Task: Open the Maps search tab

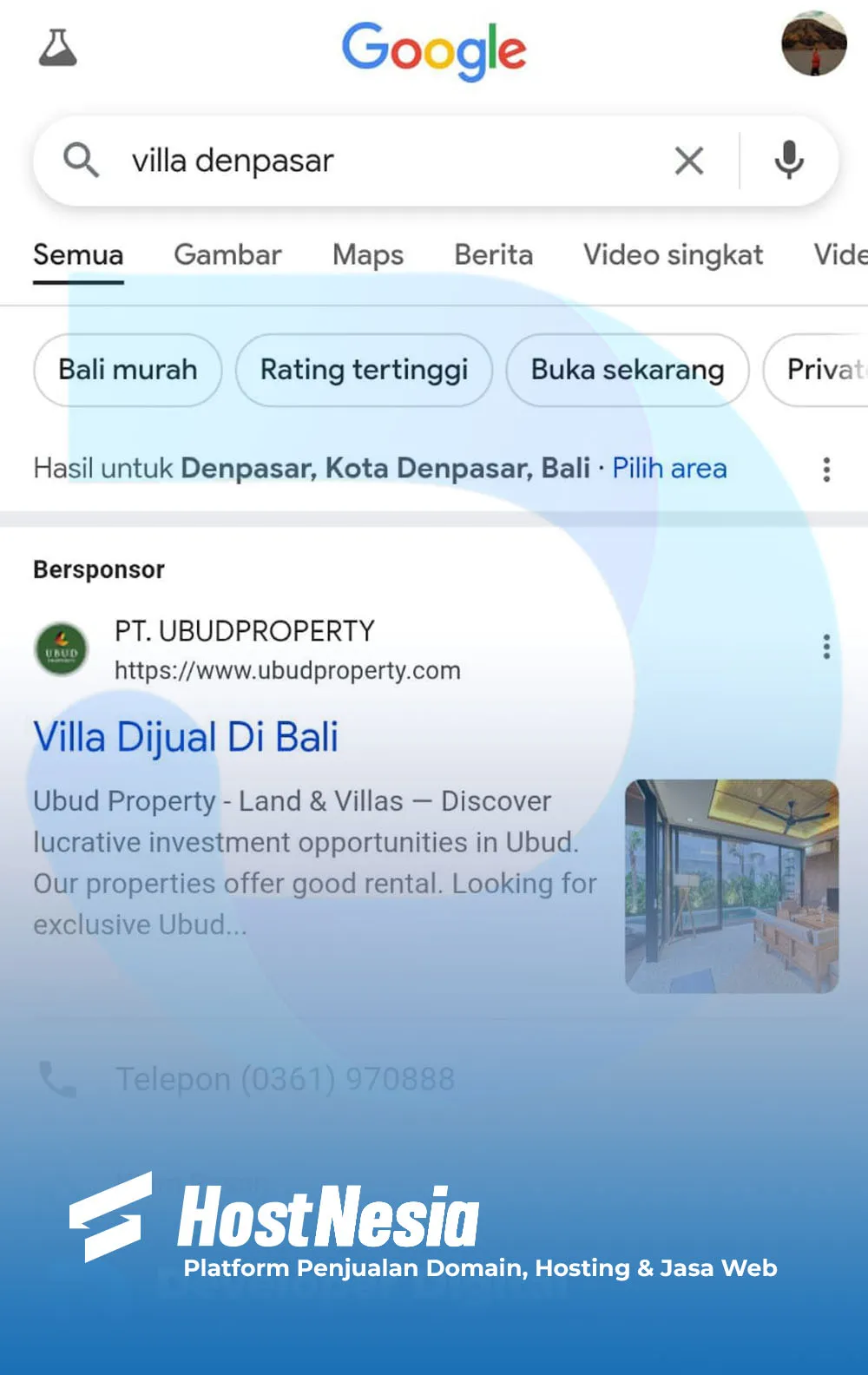Action: 366,255
